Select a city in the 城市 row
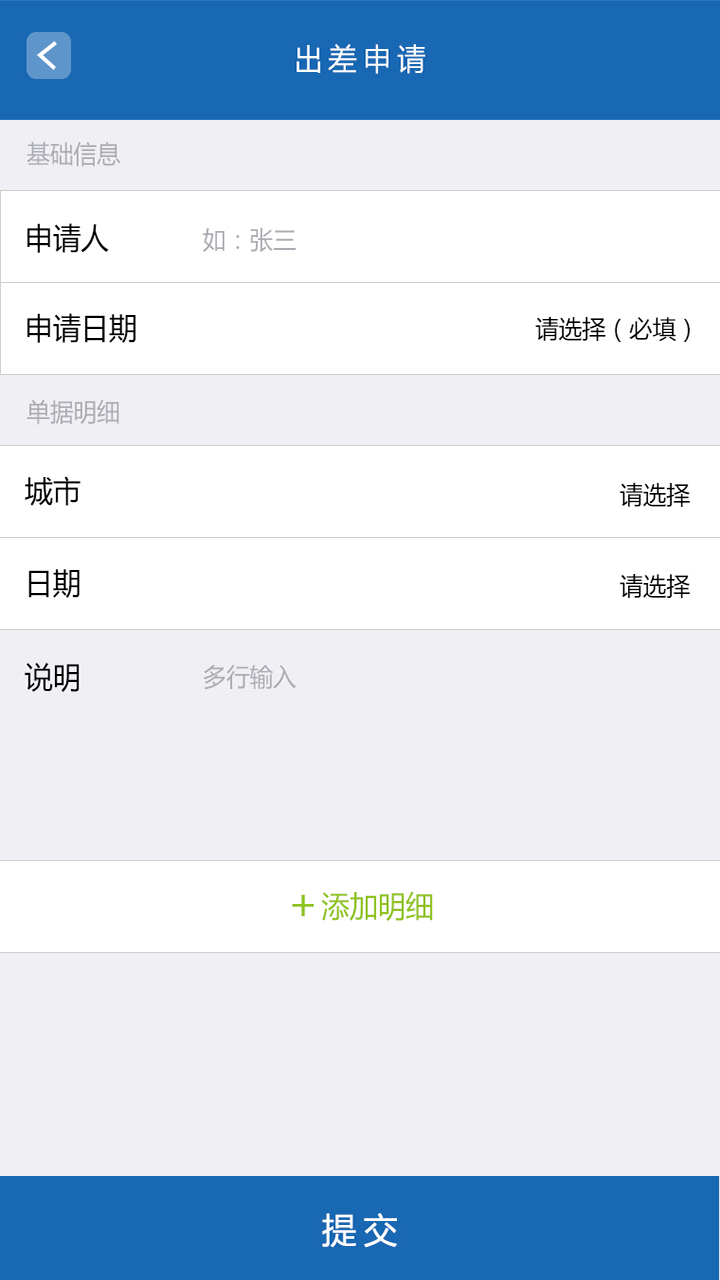720x1280 pixels. [654, 494]
